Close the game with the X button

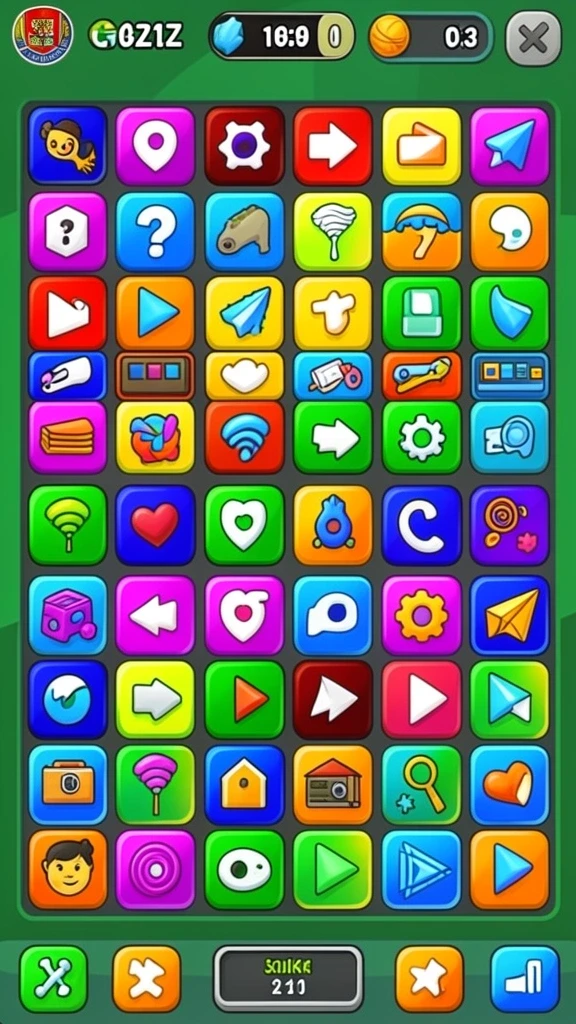tap(534, 39)
